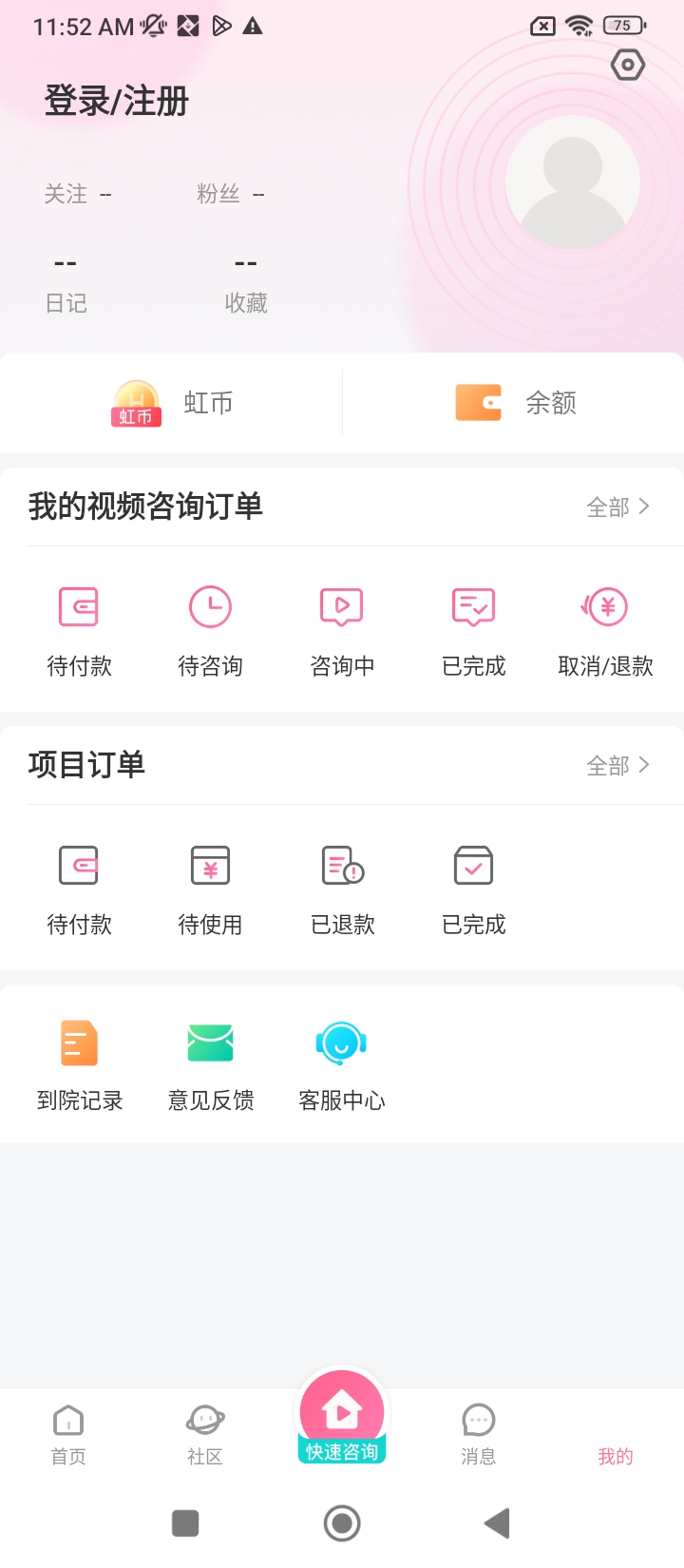This screenshot has height=1568, width=684.
Task: Open 意见反馈
Action: click(x=211, y=1064)
